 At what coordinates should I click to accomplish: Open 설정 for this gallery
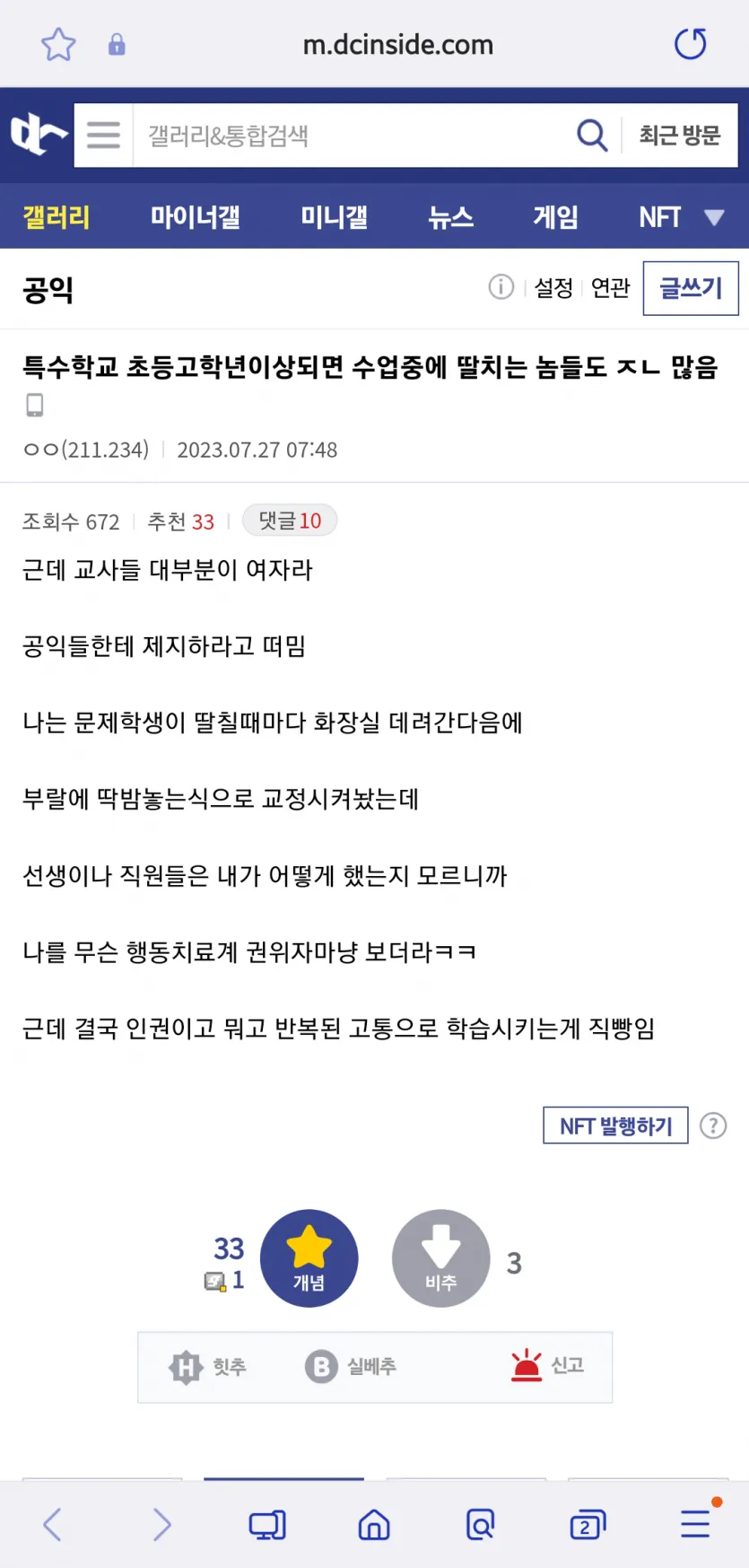553,288
